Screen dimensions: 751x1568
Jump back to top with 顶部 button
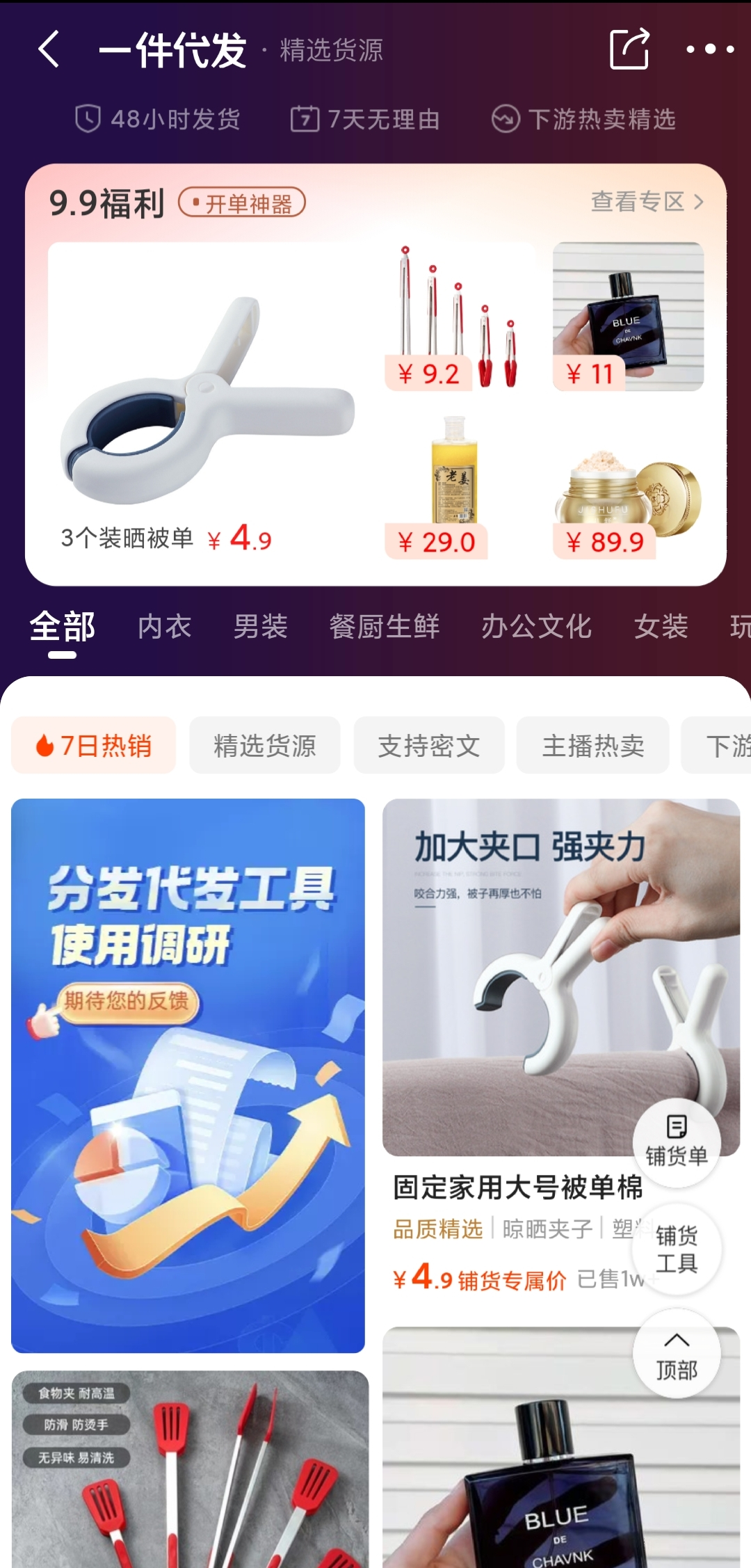point(676,1354)
